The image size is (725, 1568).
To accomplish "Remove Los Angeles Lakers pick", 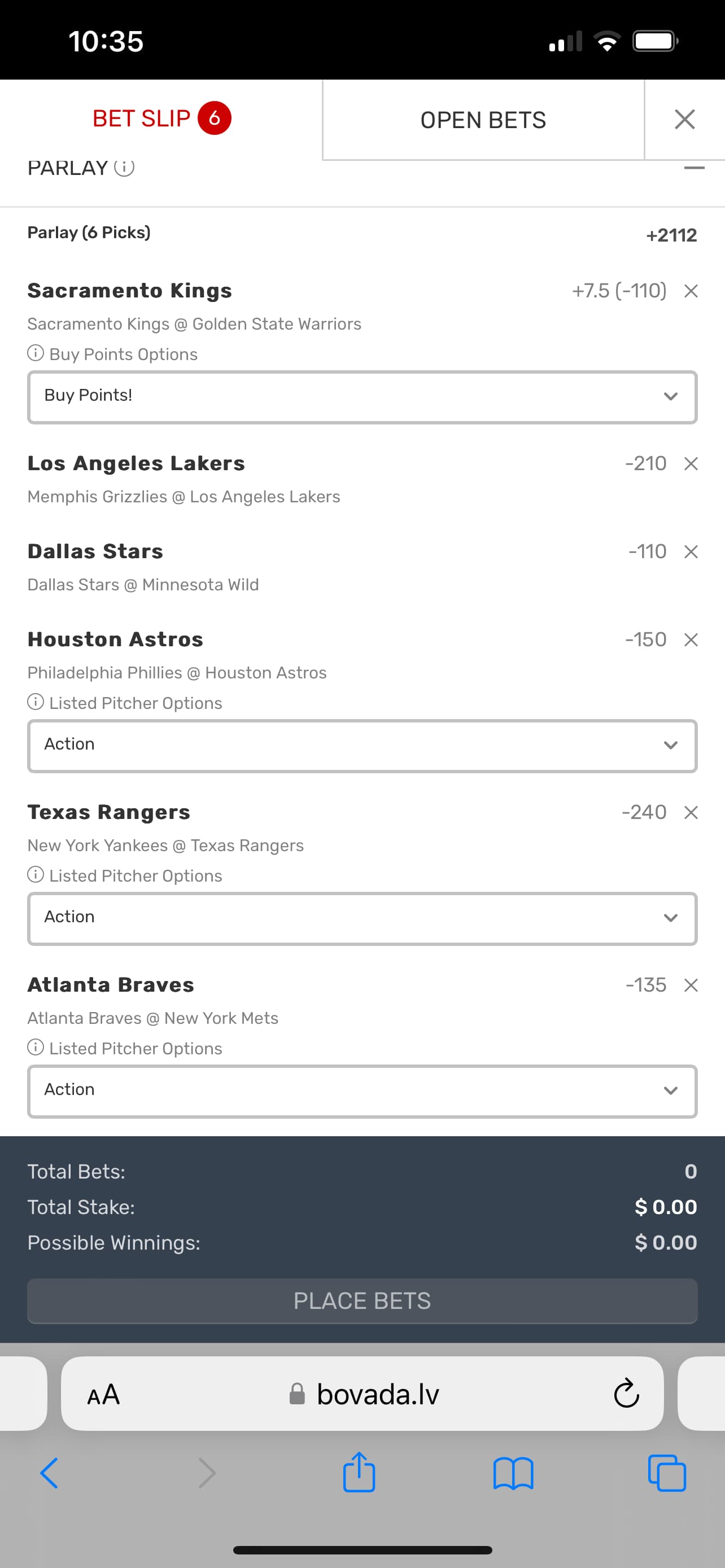I will pos(691,464).
